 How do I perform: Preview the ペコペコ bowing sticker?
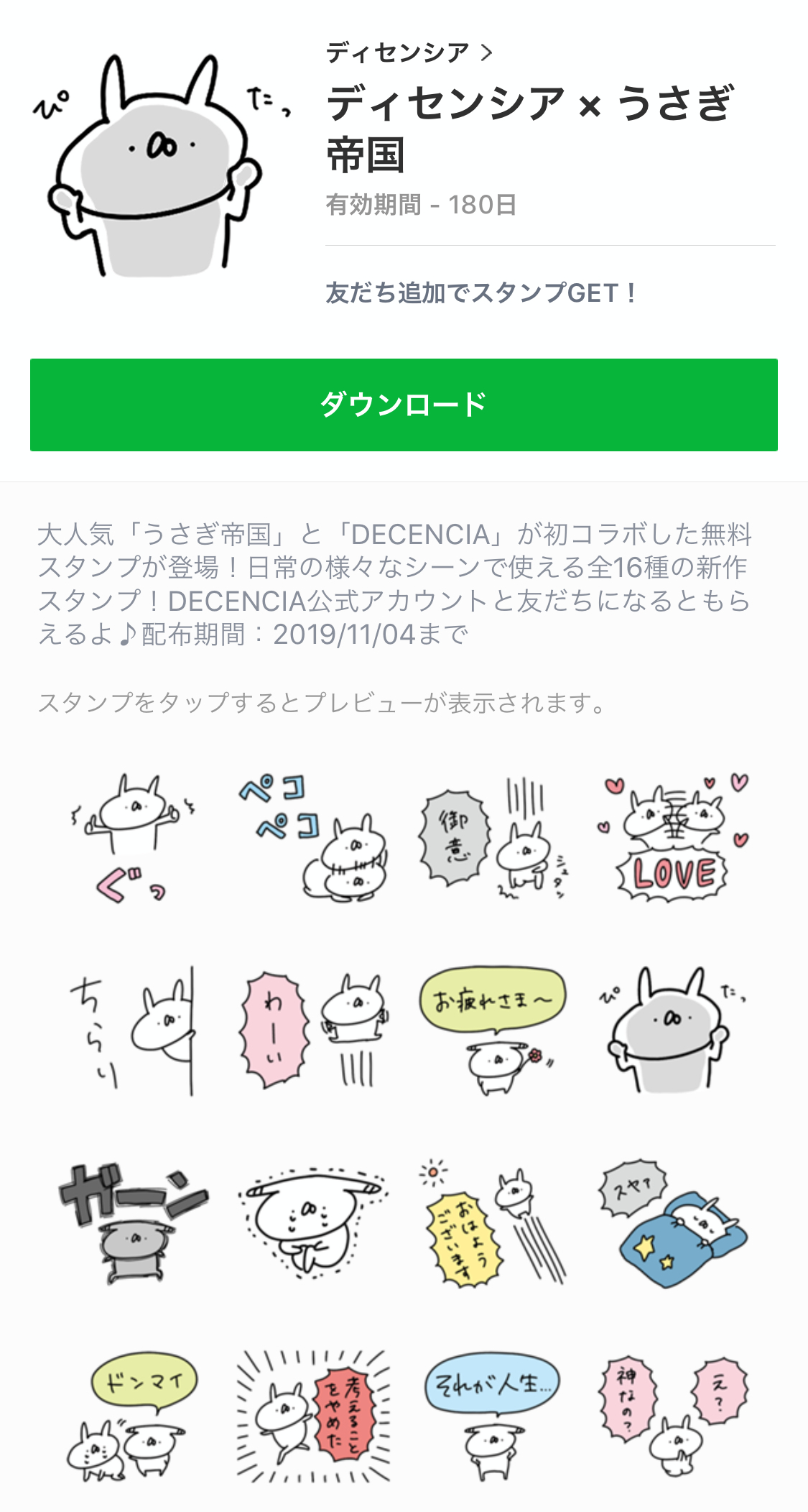[314, 838]
